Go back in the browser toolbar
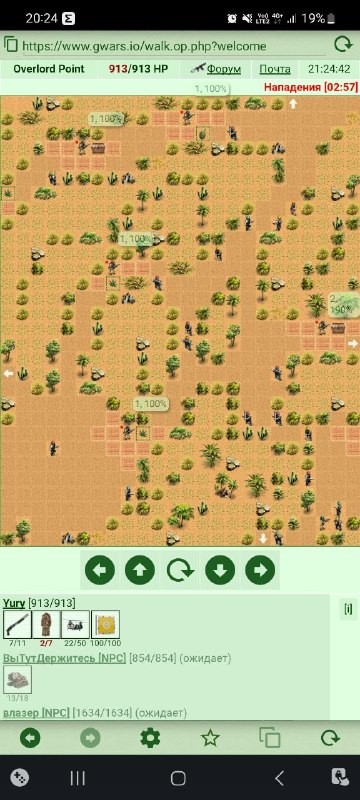The width and height of the screenshot is (360, 800). pyautogui.click(x=30, y=738)
